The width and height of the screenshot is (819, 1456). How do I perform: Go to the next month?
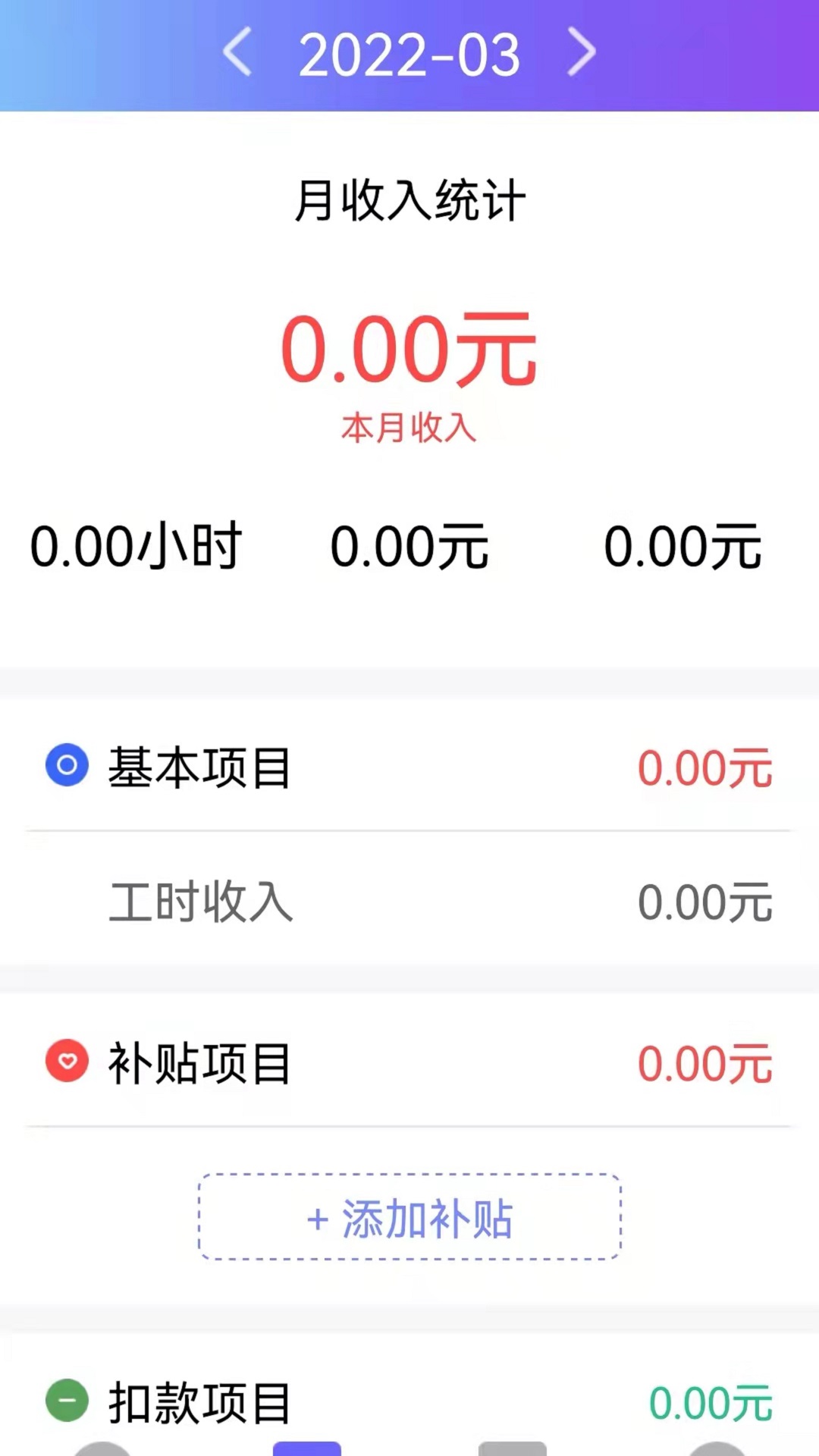pos(582,53)
